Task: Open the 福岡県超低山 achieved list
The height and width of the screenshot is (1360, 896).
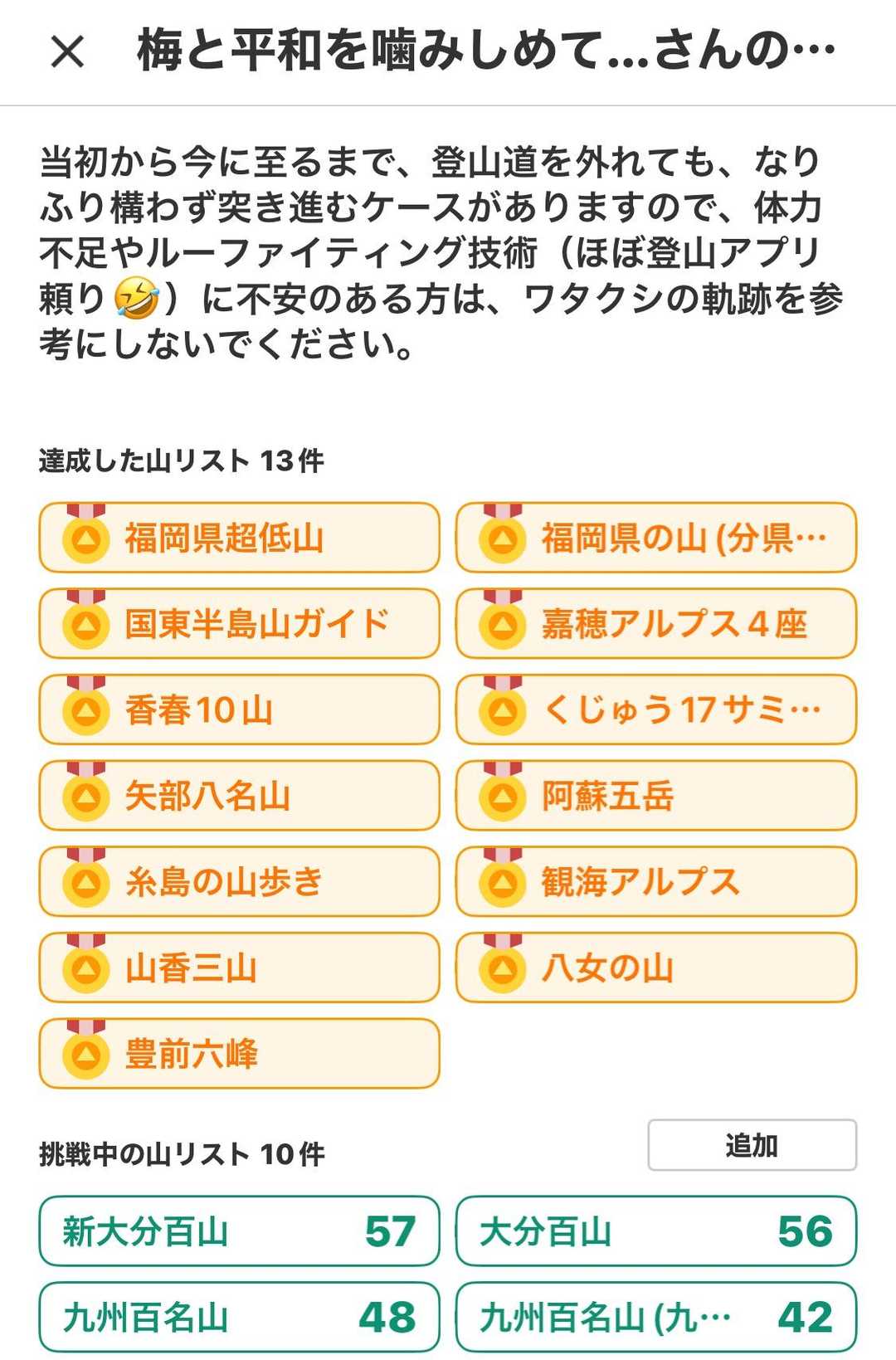Action: coord(239,538)
